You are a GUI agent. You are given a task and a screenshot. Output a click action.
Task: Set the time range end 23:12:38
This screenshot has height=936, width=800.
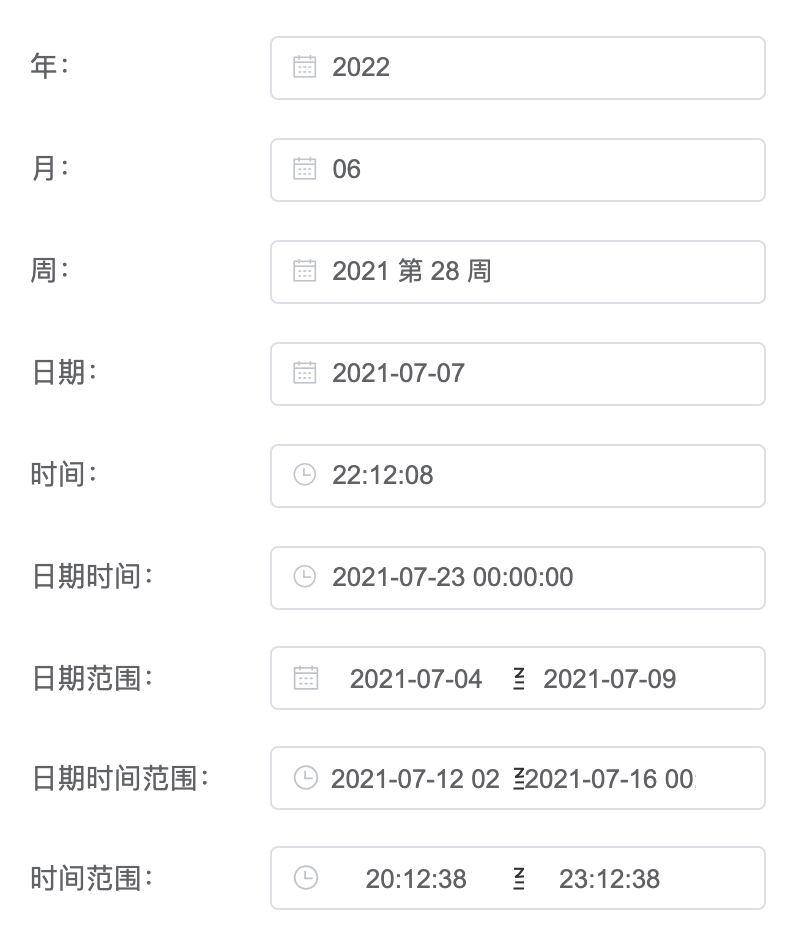609,880
